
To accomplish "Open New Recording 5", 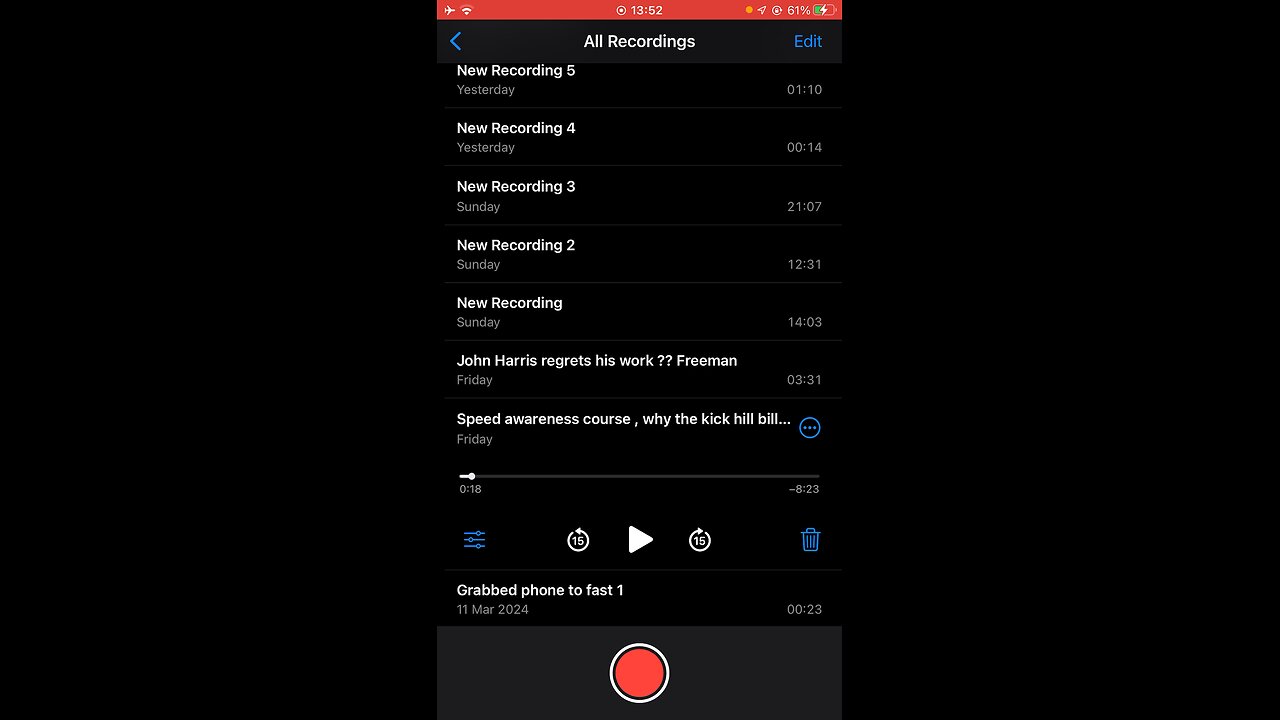I will [639, 80].
